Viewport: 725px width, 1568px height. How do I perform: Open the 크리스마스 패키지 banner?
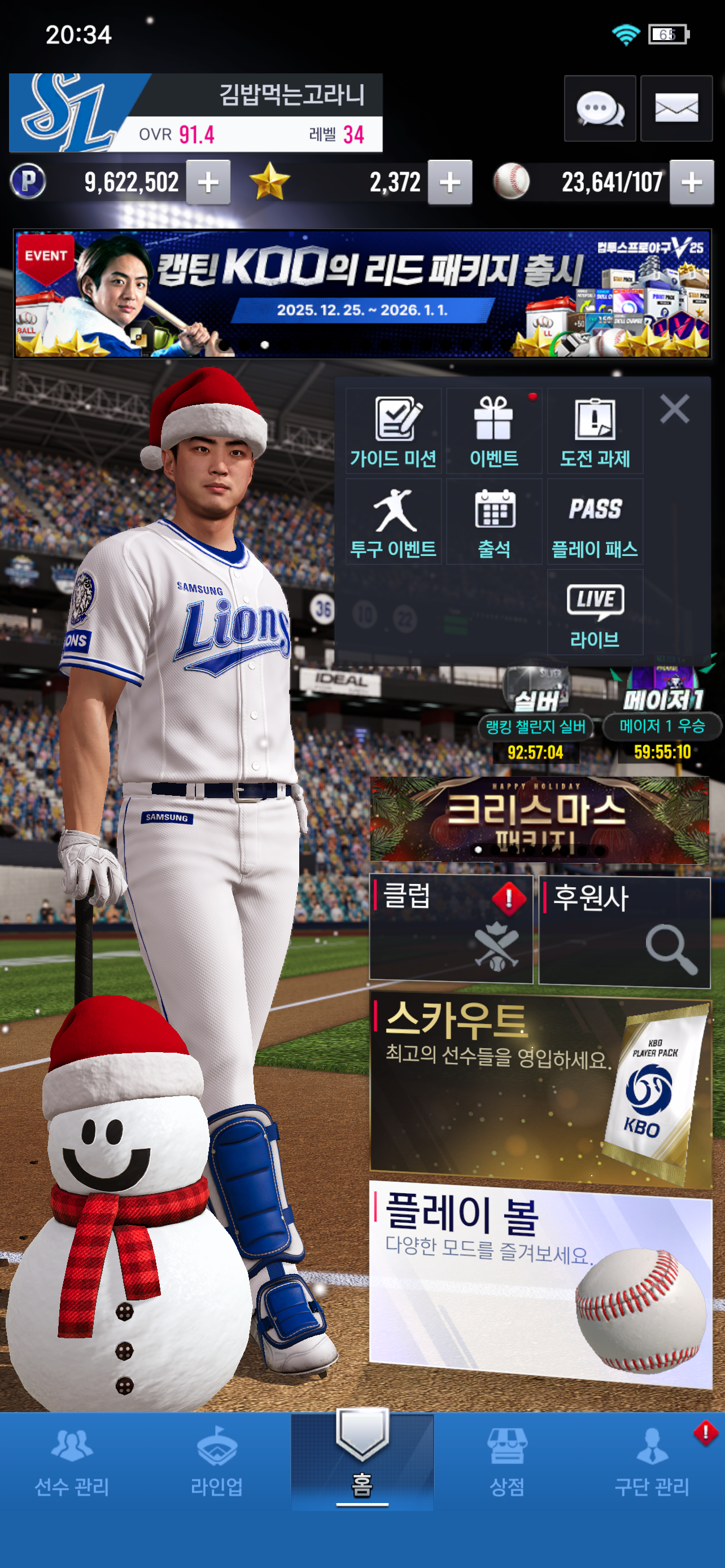539,818
